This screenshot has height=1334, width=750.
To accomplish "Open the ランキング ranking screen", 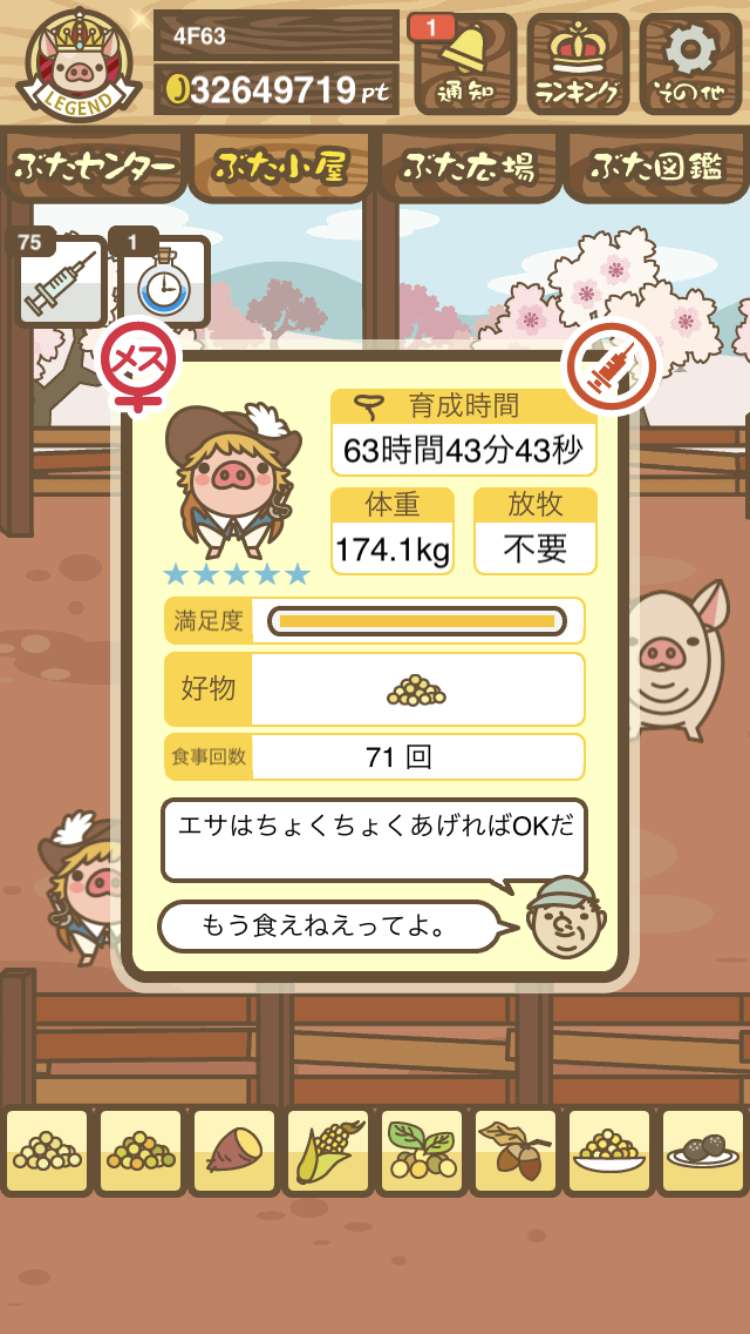I will tap(578, 65).
